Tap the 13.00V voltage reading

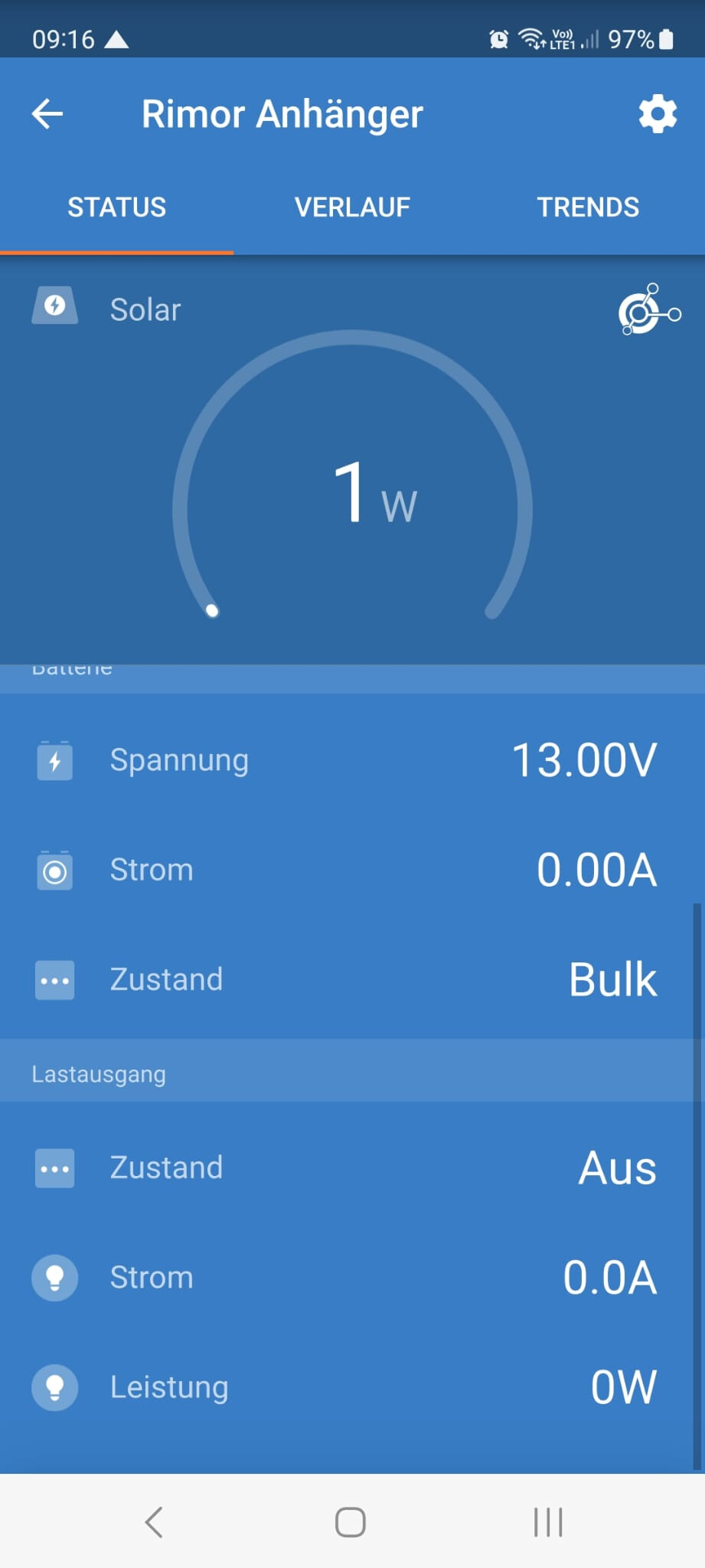pos(586,760)
